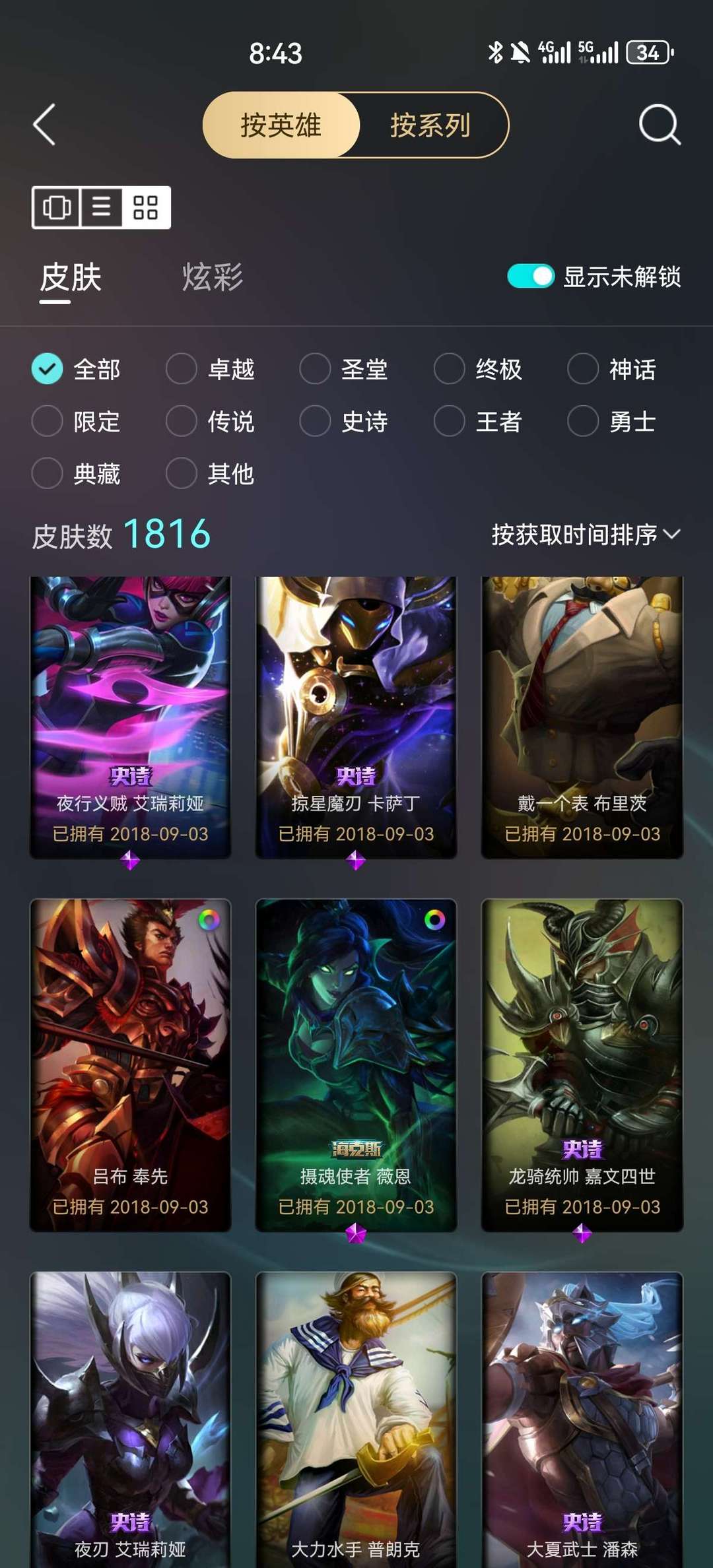Filter skins by 传说
Viewport: 713px width, 1568px height.
(x=211, y=421)
